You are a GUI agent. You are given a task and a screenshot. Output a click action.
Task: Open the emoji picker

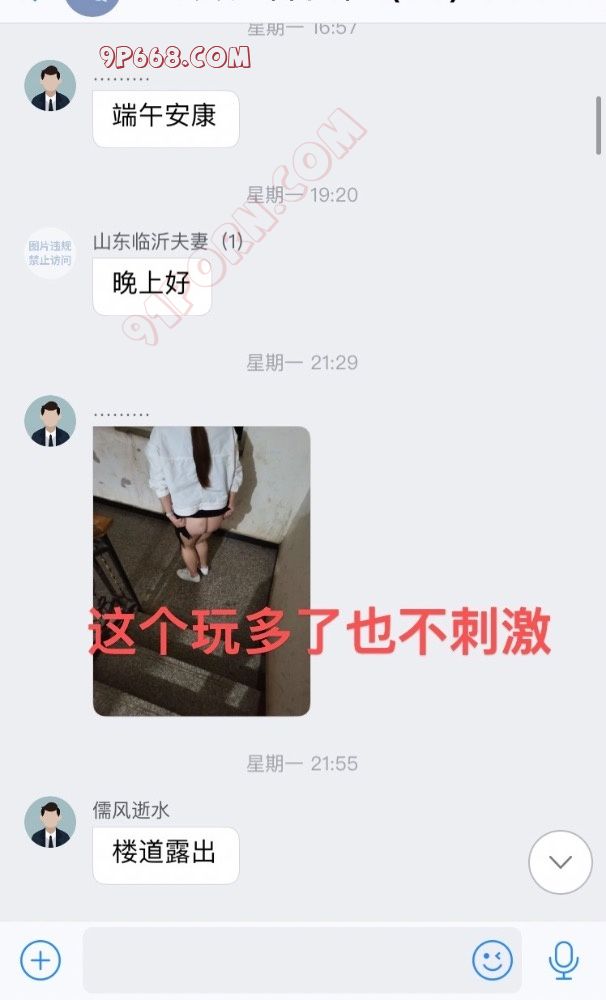coord(492,961)
